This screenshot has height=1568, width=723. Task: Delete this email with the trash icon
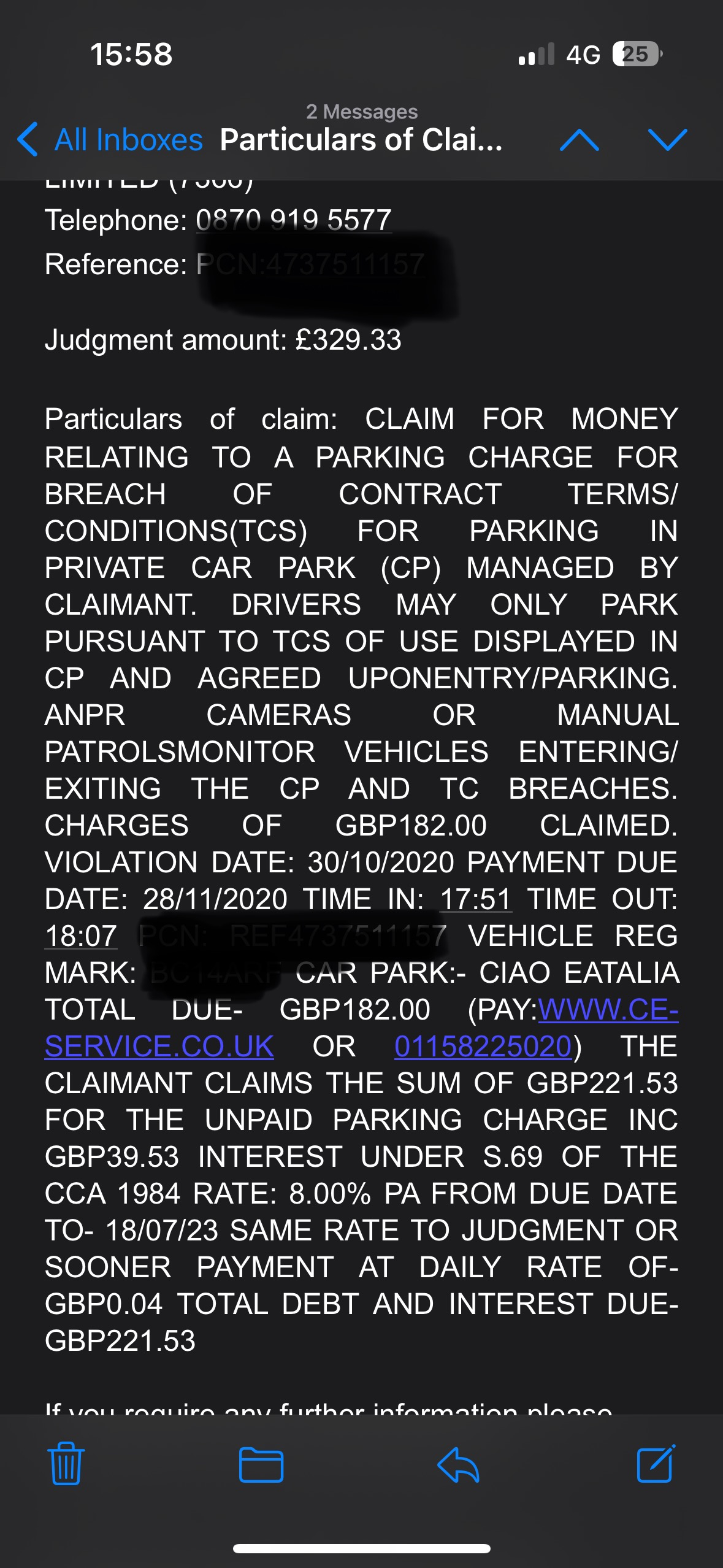click(66, 1463)
